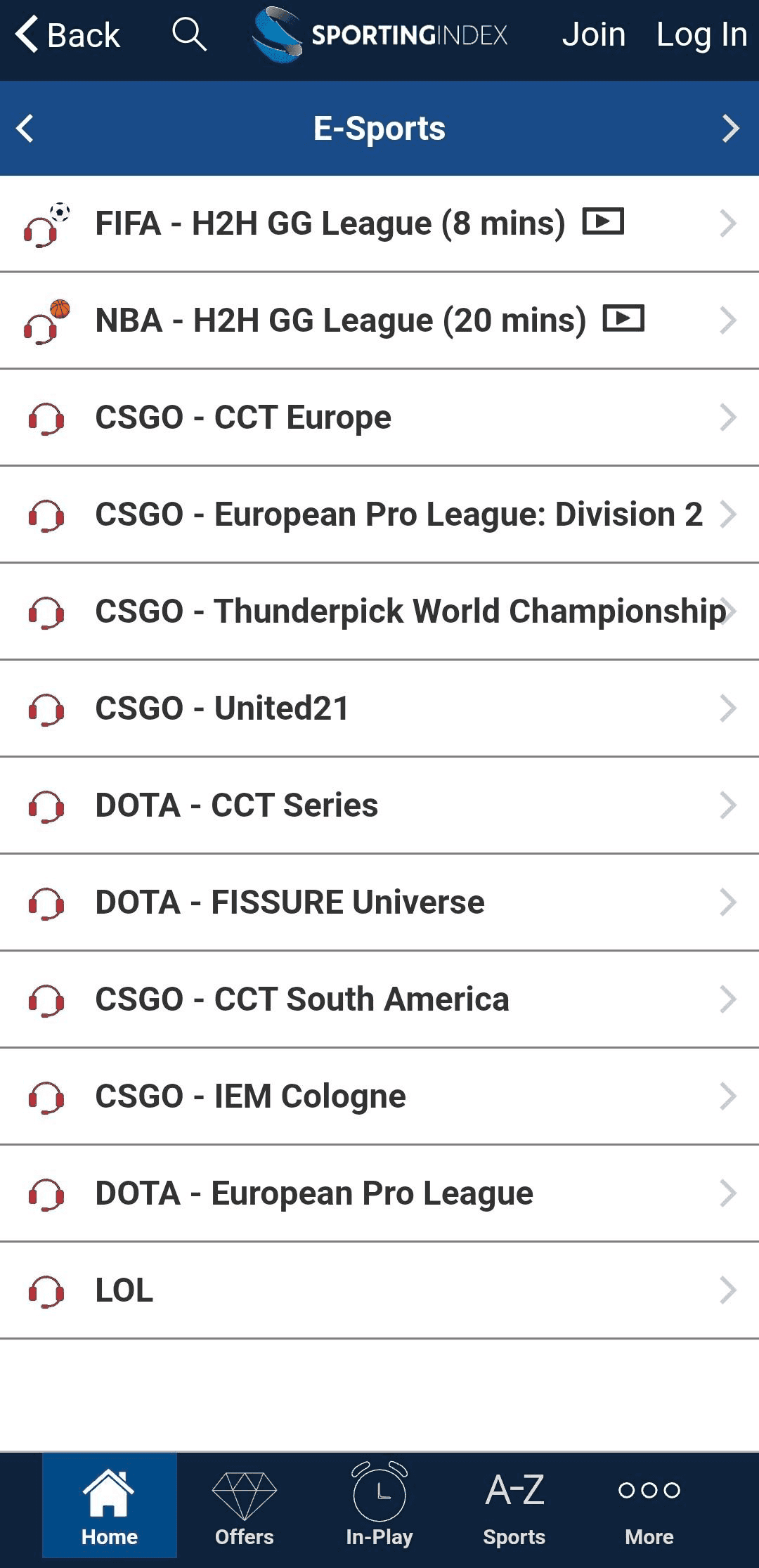This screenshot has height=1568, width=759.
Task: Navigate to next category with right arrow
Action: click(x=731, y=128)
